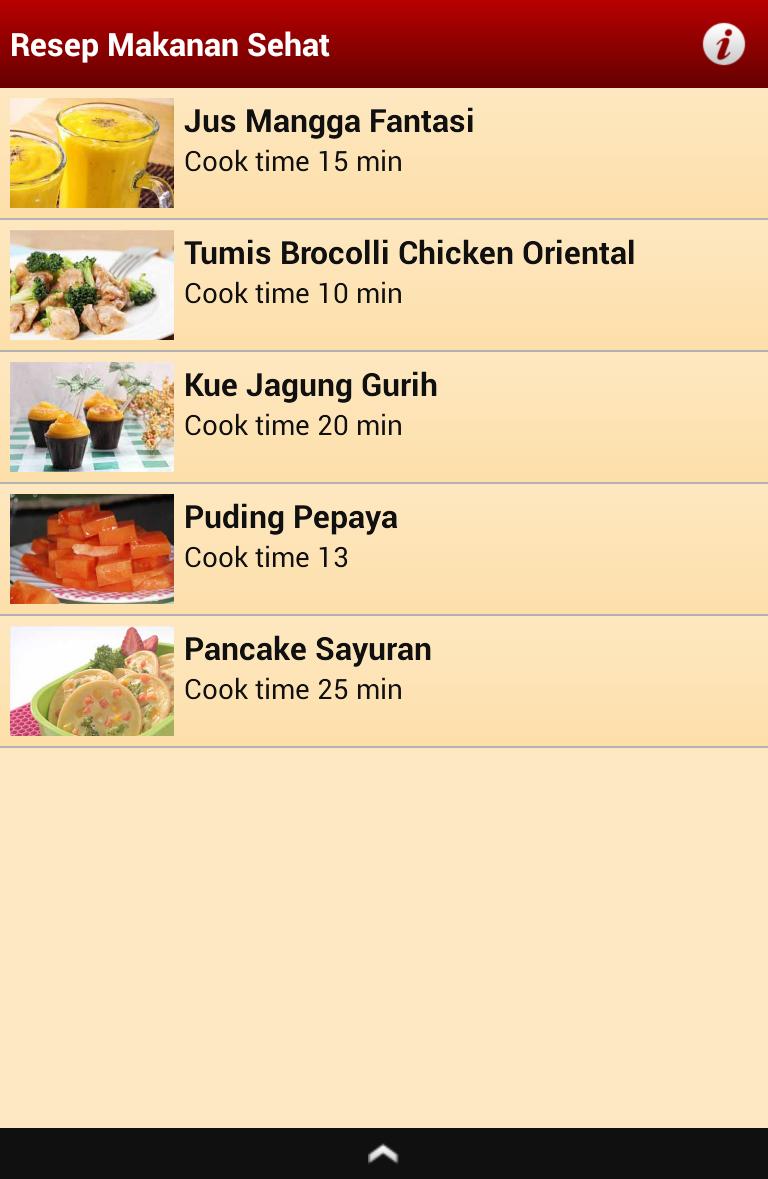Select cook time text under Kue Jagung Gurih
This screenshot has width=768, height=1179.
coord(293,425)
